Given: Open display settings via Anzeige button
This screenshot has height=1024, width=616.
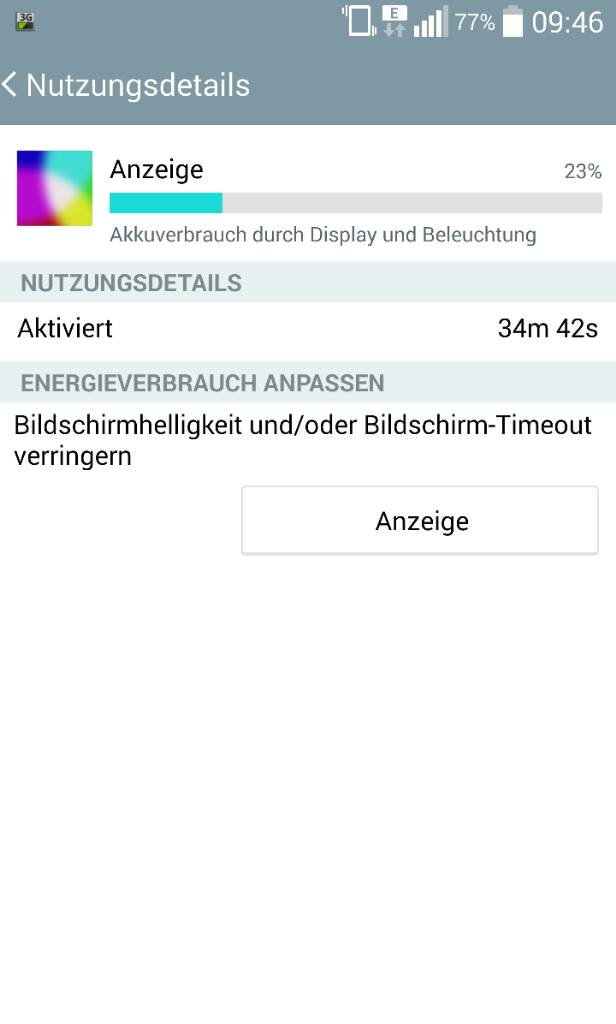Looking at the screenshot, I should pos(419,520).
